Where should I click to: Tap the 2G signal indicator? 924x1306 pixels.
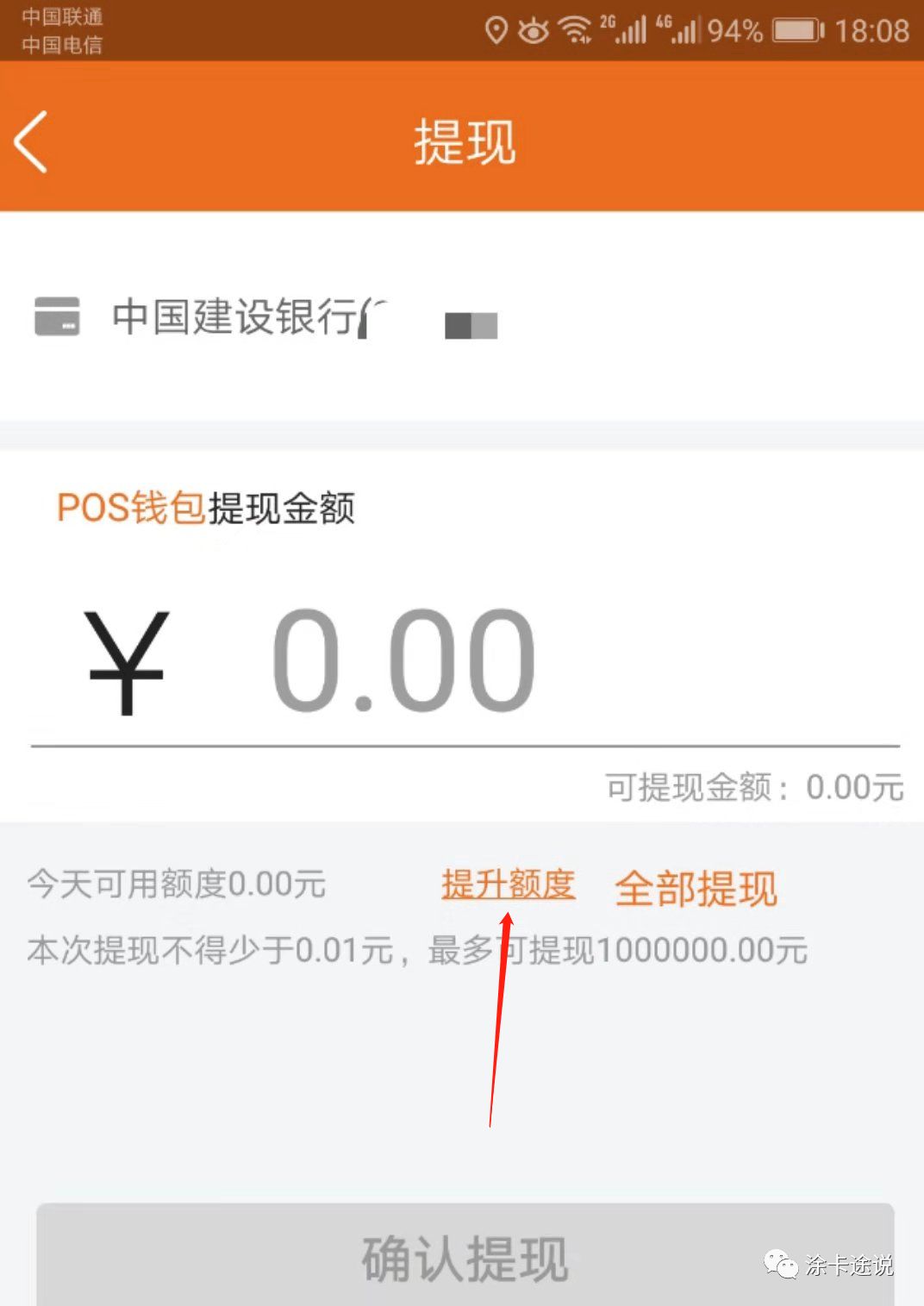[622, 29]
